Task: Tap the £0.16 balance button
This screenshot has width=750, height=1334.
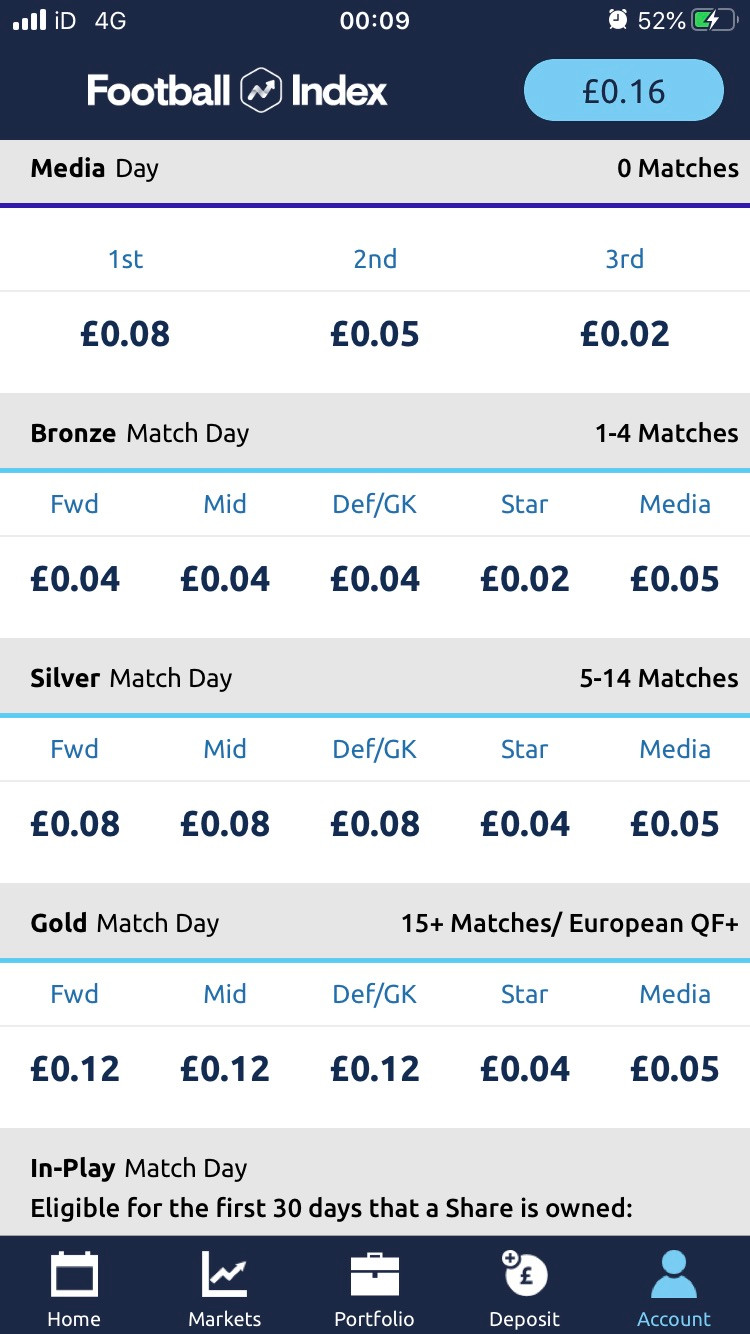Action: (624, 91)
